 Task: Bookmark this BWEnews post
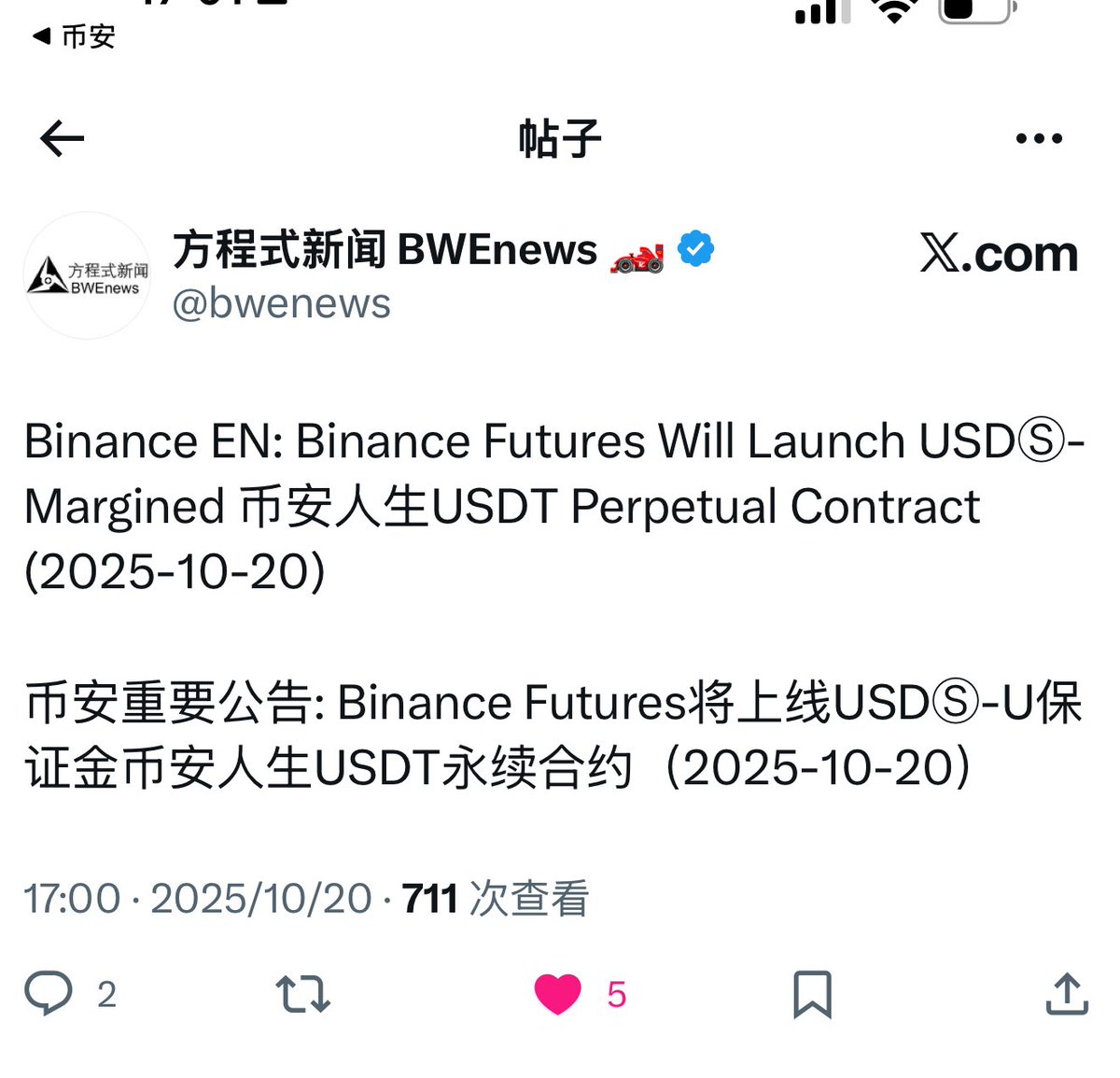pyautogui.click(x=812, y=994)
